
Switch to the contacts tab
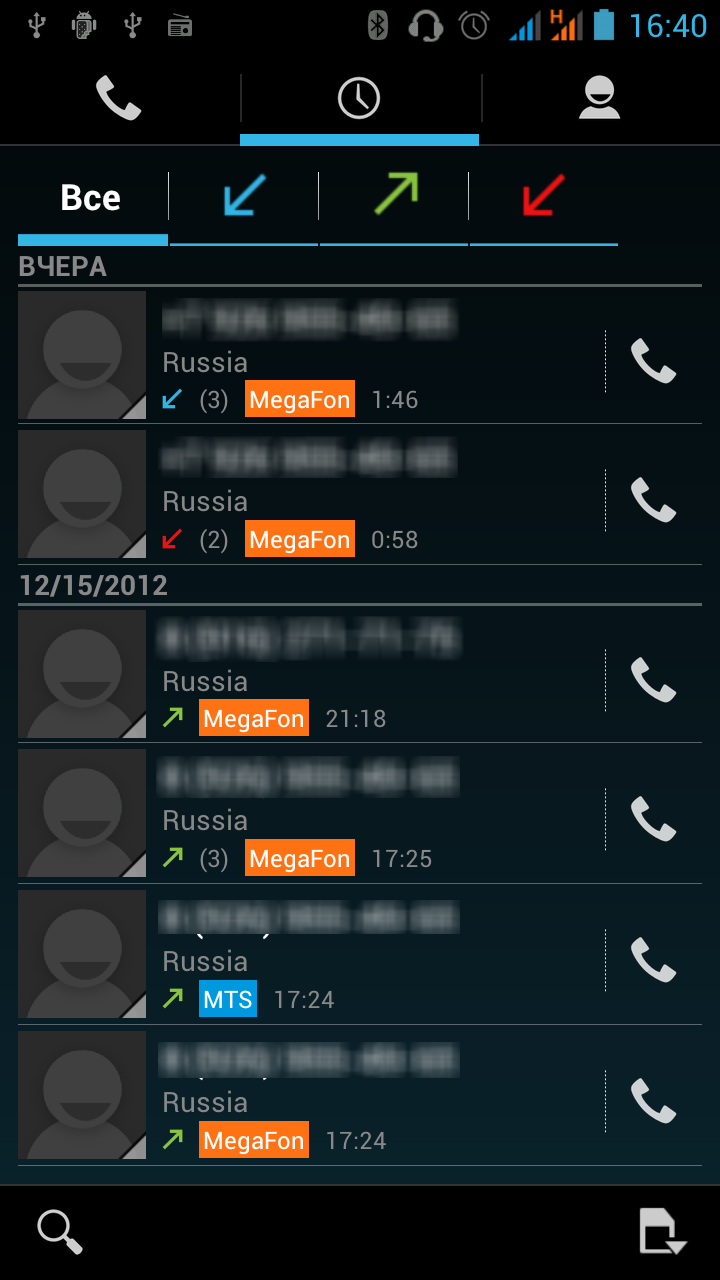(599, 98)
